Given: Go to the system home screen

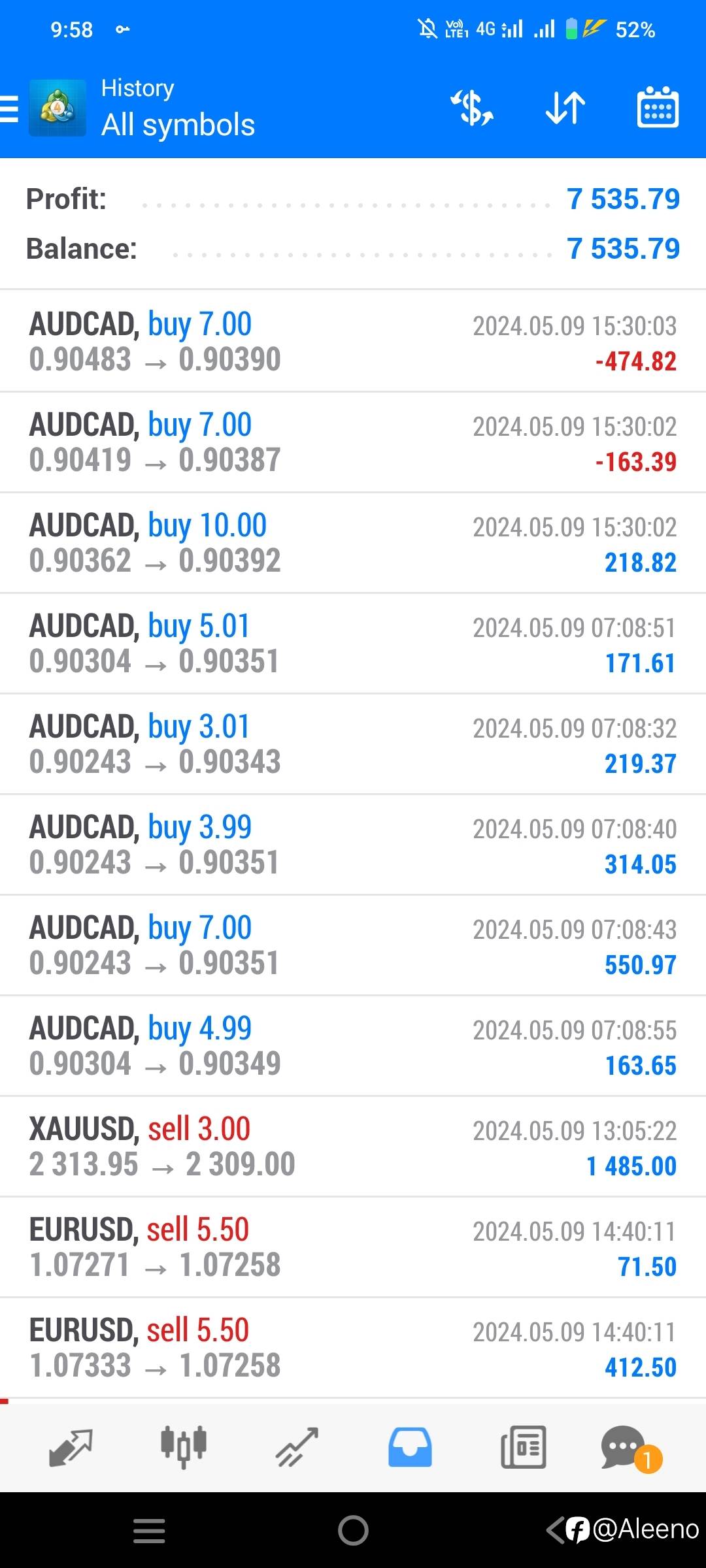Looking at the screenshot, I should coord(353,1530).
